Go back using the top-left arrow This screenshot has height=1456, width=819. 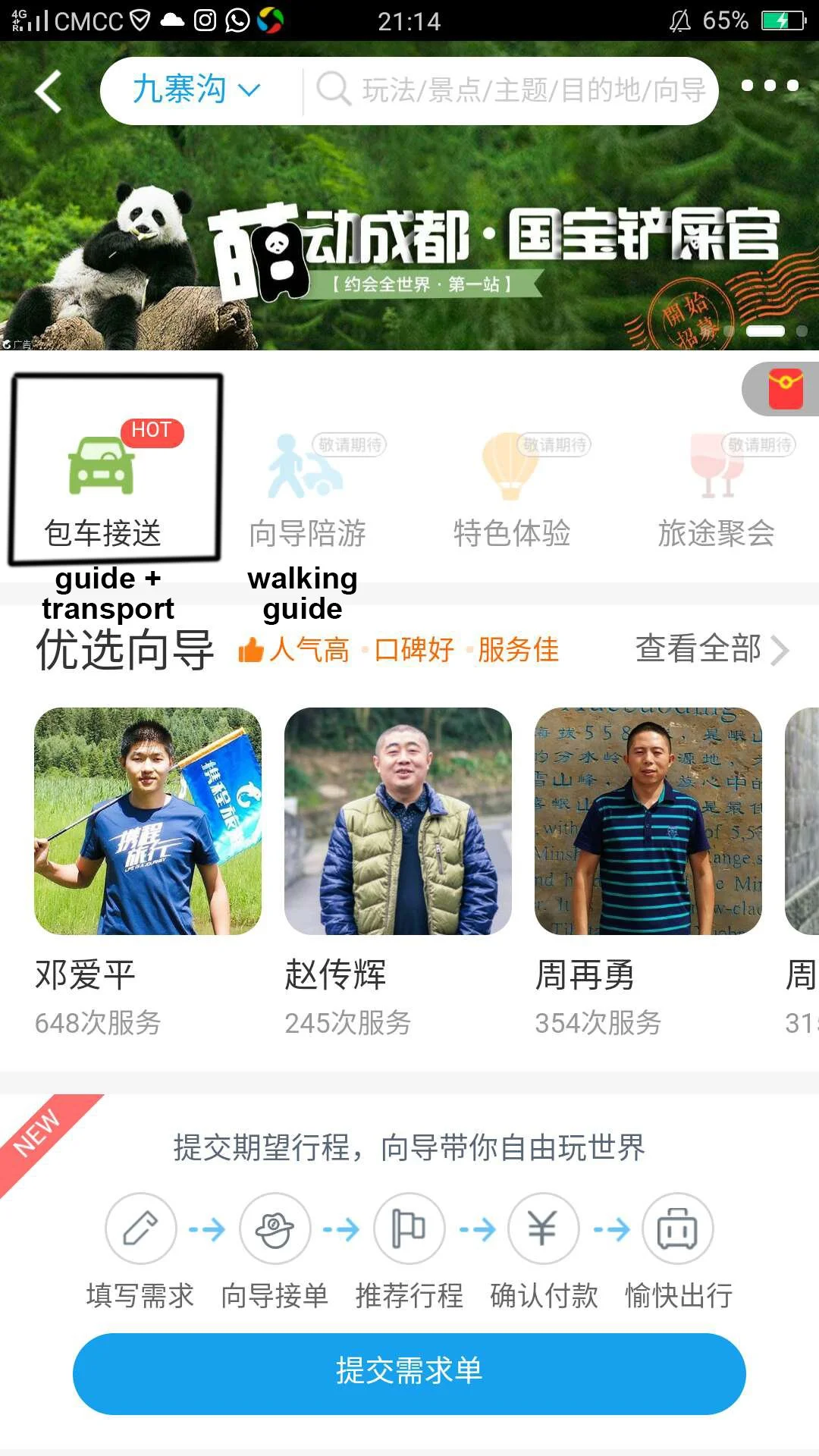pyautogui.click(x=48, y=92)
